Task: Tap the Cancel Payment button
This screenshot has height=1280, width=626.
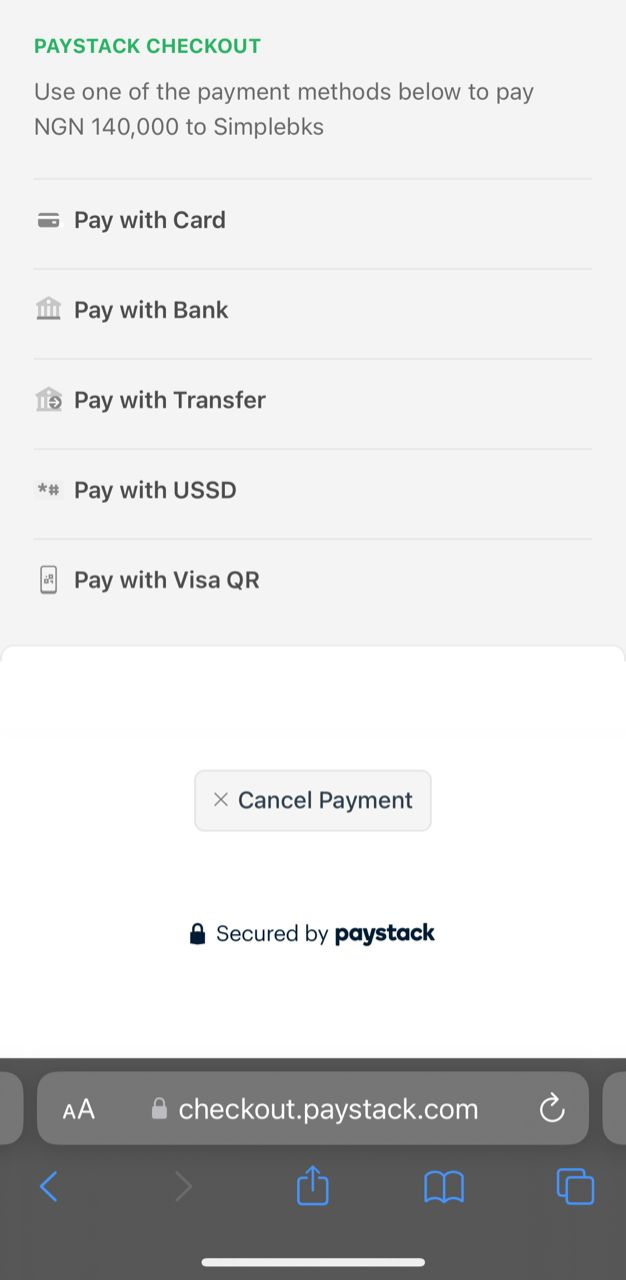Action: pos(313,800)
